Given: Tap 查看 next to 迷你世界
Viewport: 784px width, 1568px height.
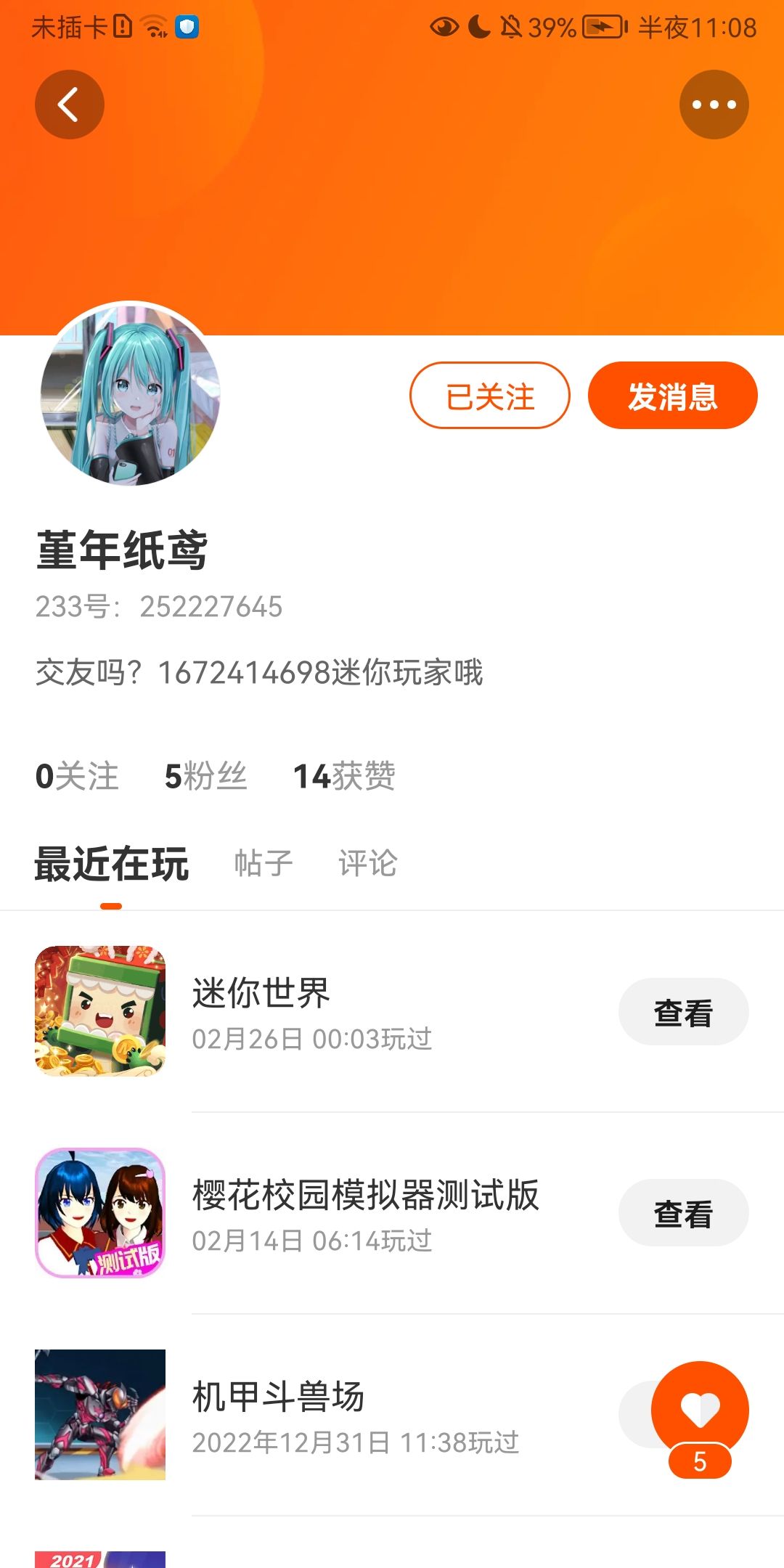Looking at the screenshot, I should [x=683, y=1012].
